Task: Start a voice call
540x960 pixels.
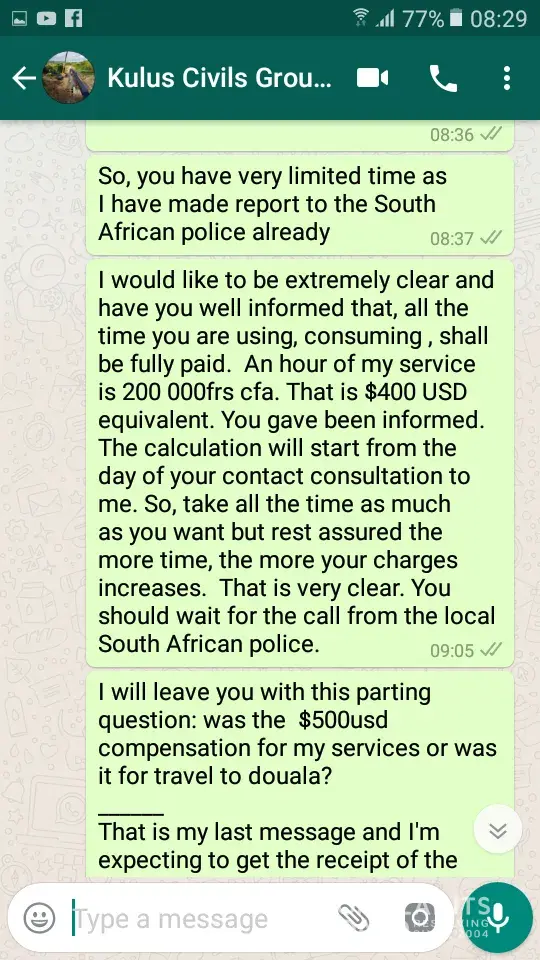Action: click(x=443, y=78)
